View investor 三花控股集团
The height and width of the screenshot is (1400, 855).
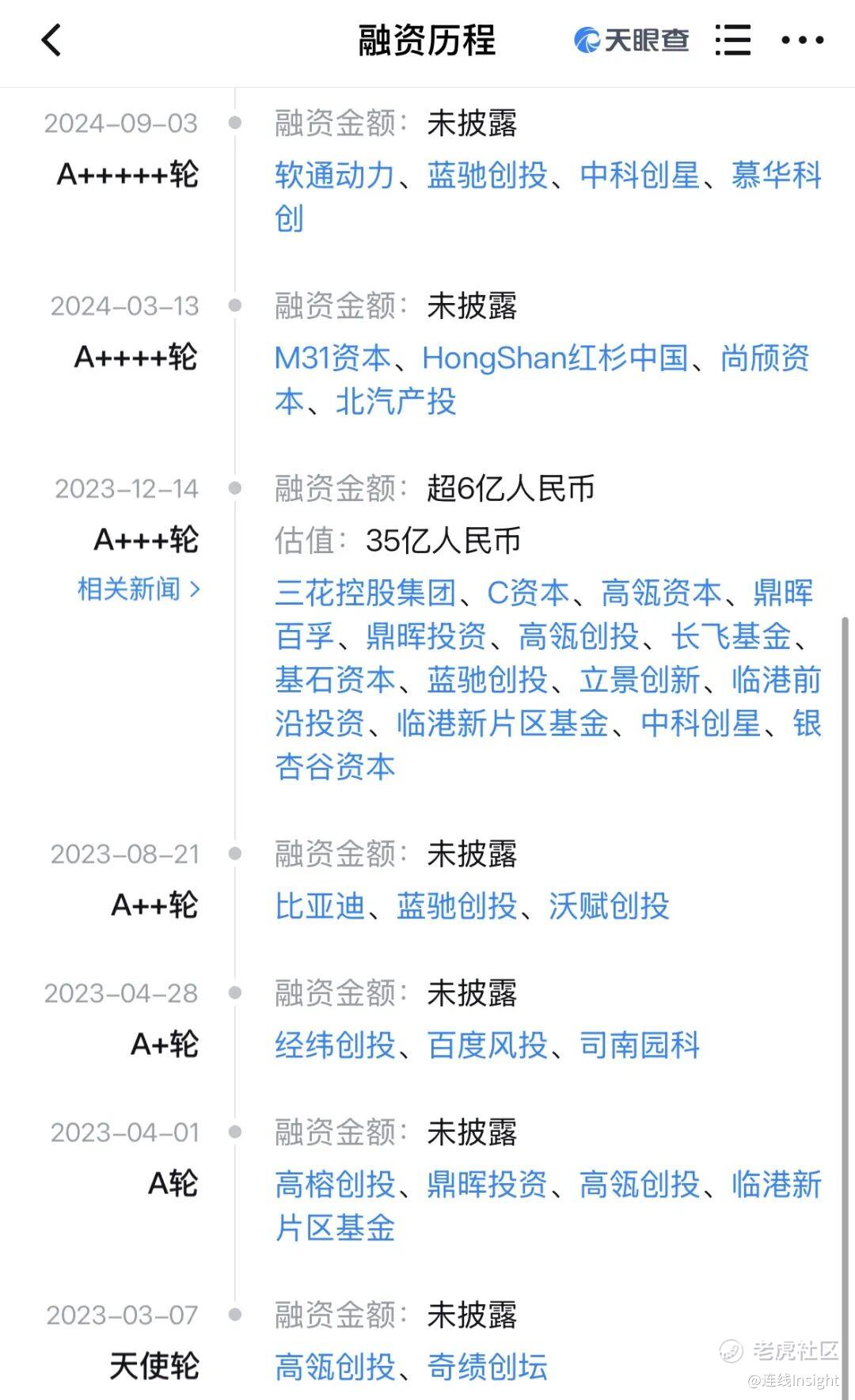(x=366, y=593)
